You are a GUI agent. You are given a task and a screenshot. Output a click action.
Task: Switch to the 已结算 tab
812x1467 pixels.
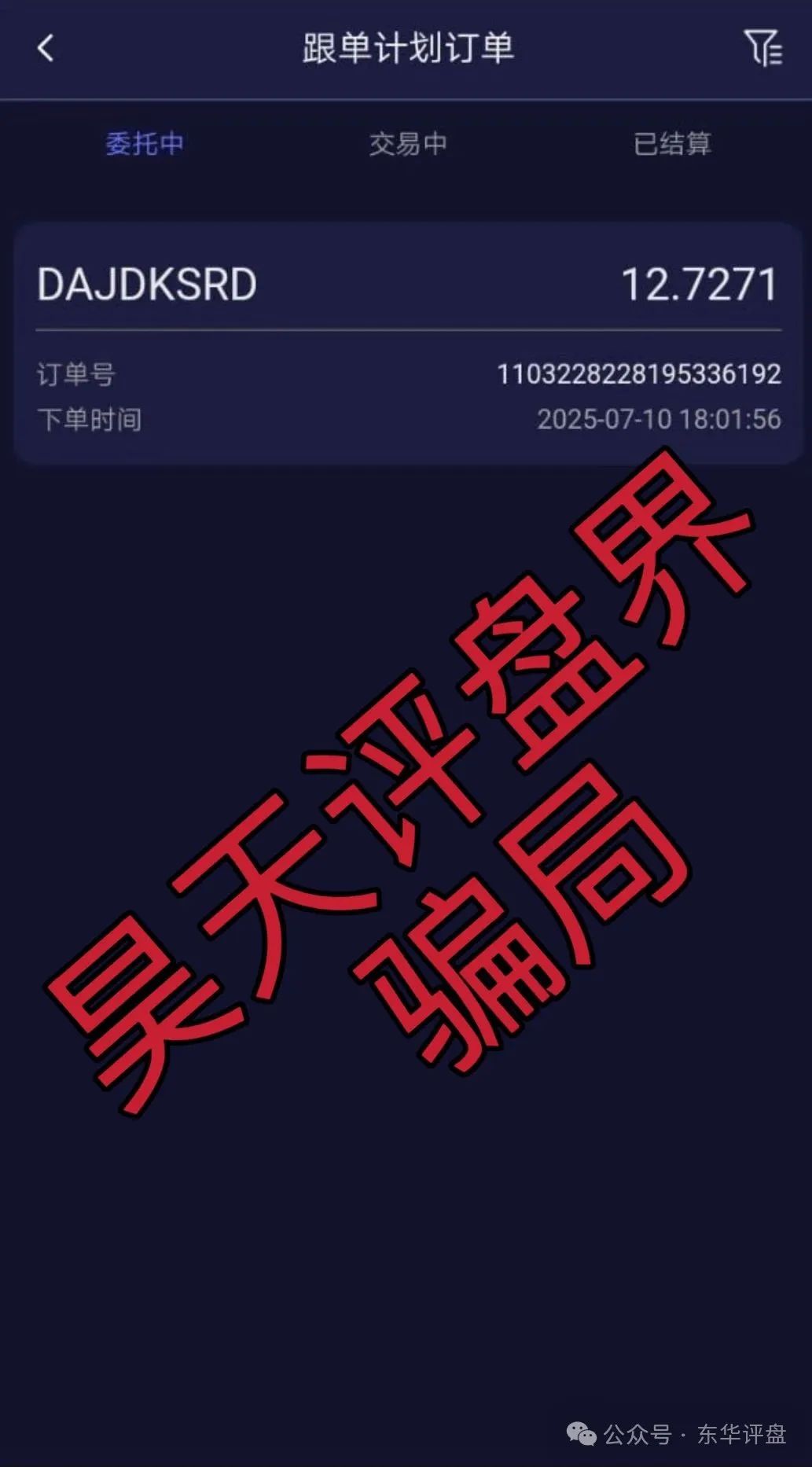(x=672, y=144)
